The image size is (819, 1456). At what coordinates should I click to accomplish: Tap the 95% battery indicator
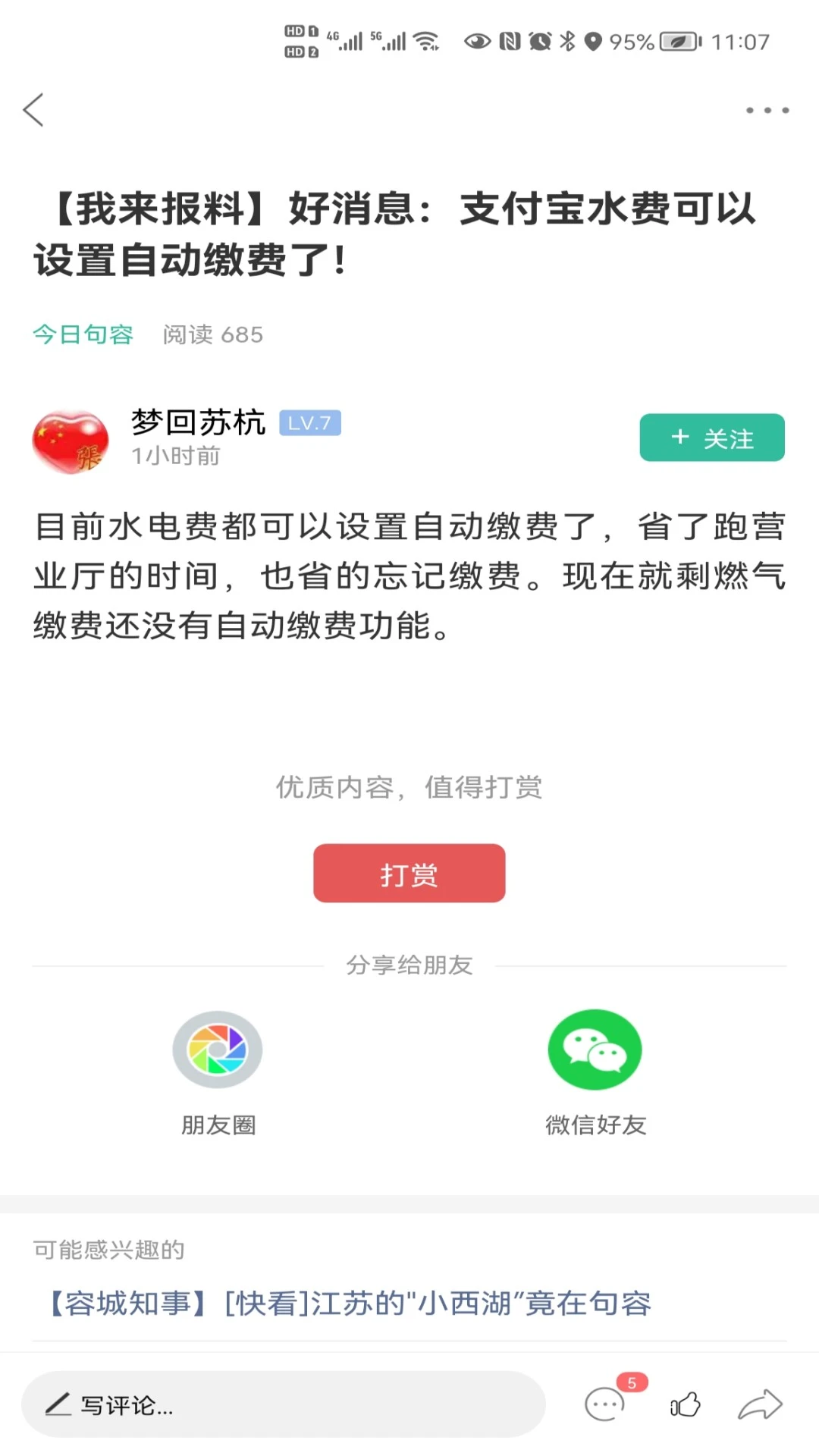(632, 42)
